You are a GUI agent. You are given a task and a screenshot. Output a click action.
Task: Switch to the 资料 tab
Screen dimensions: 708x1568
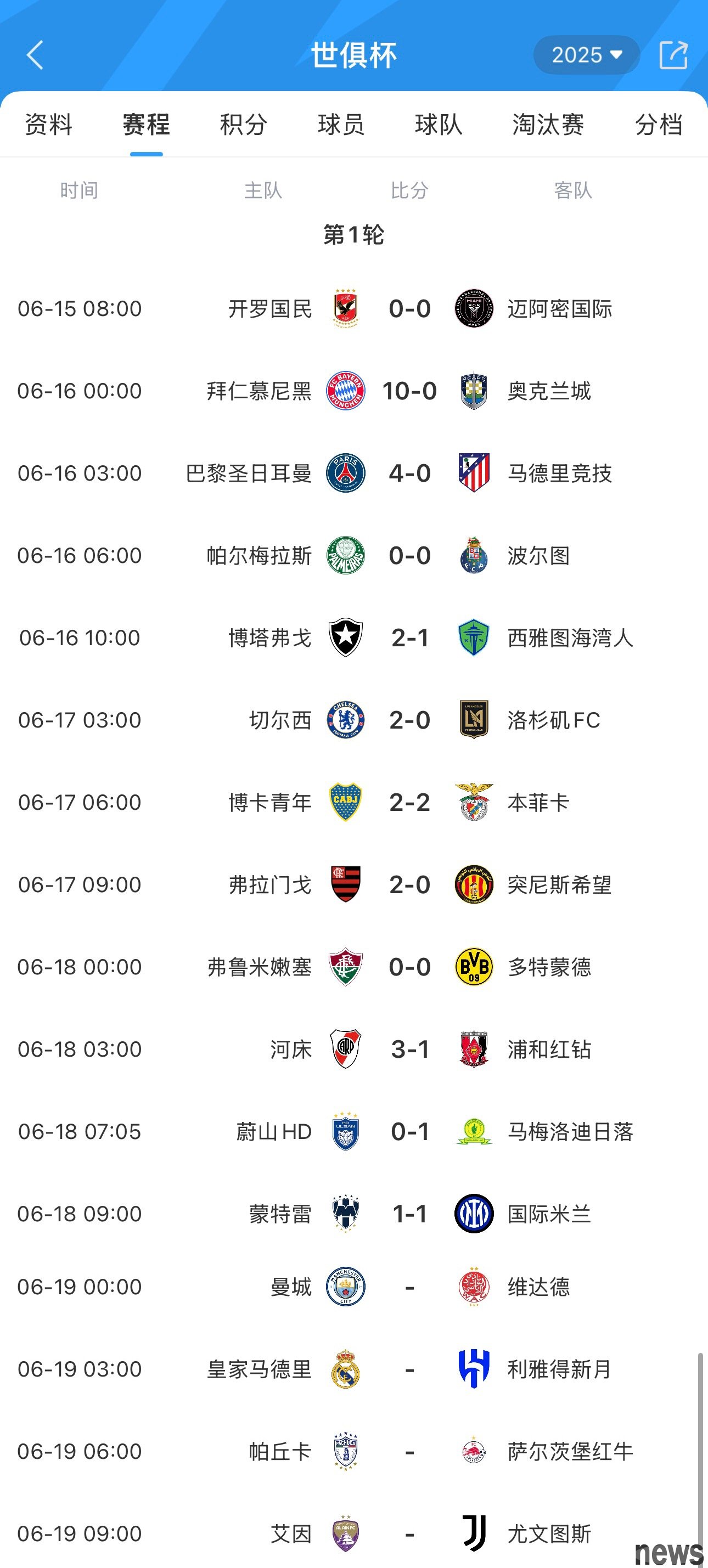[x=49, y=125]
